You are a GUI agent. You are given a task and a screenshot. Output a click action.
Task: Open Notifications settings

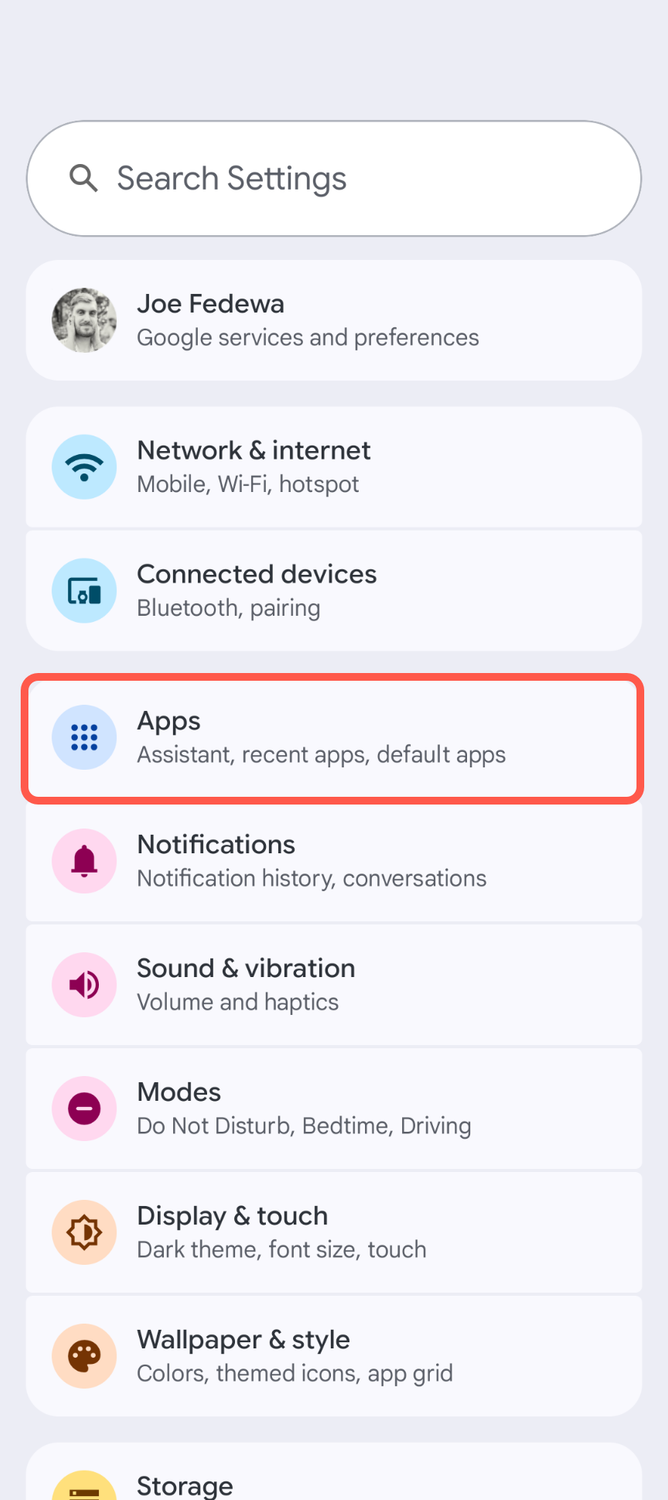(x=333, y=861)
